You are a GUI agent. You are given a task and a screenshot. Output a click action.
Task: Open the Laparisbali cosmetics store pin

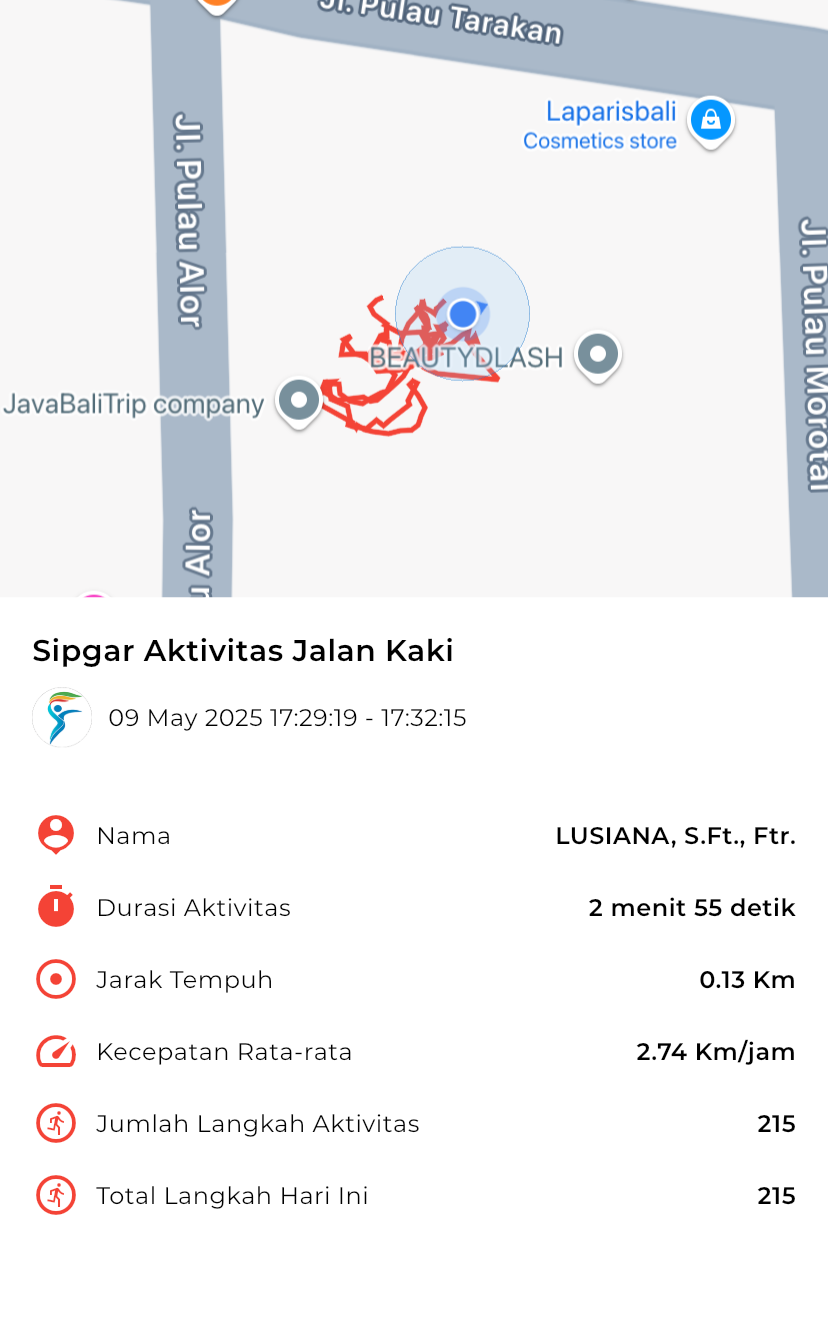[710, 121]
